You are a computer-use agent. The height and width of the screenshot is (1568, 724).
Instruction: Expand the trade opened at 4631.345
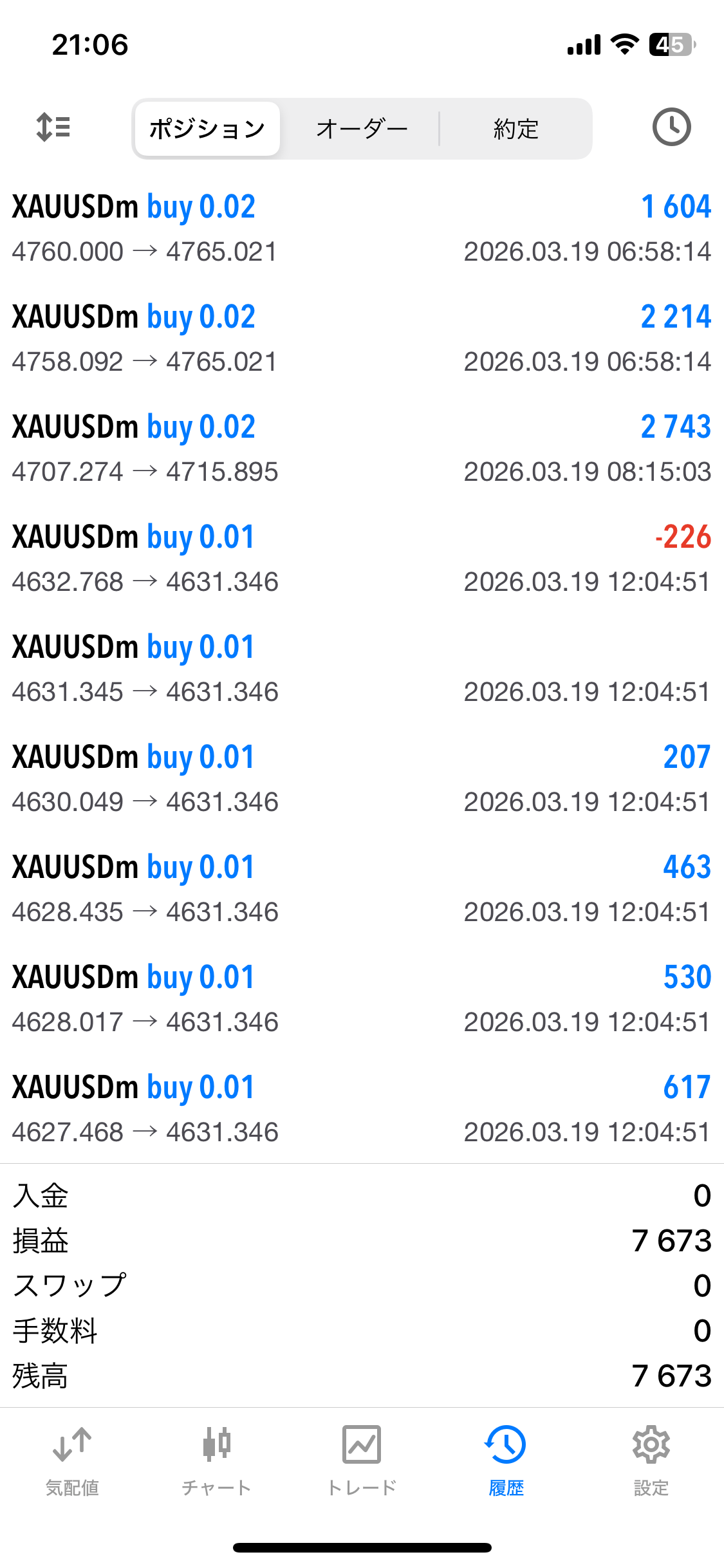(x=362, y=669)
